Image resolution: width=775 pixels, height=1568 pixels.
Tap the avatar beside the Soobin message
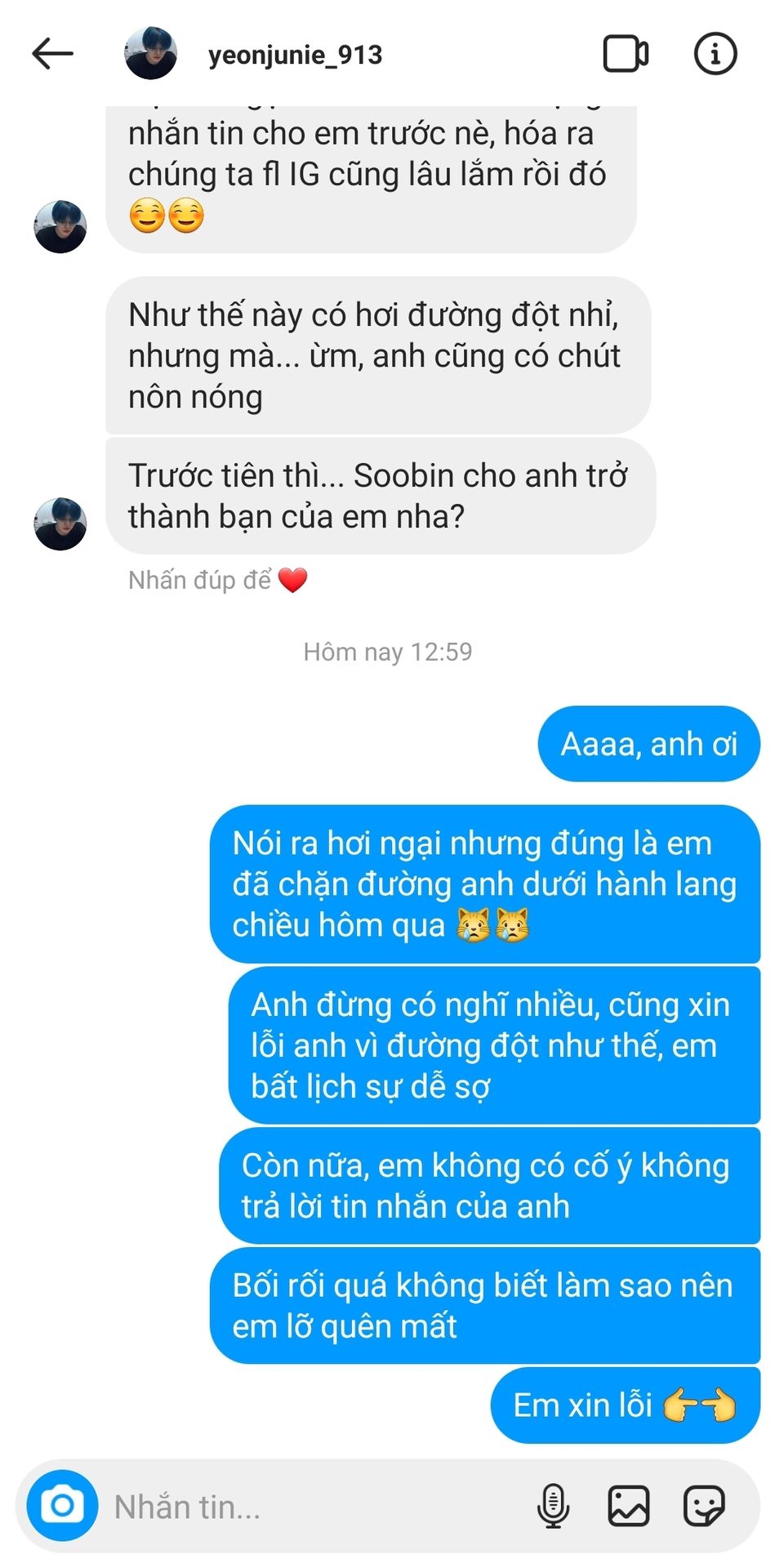60,523
